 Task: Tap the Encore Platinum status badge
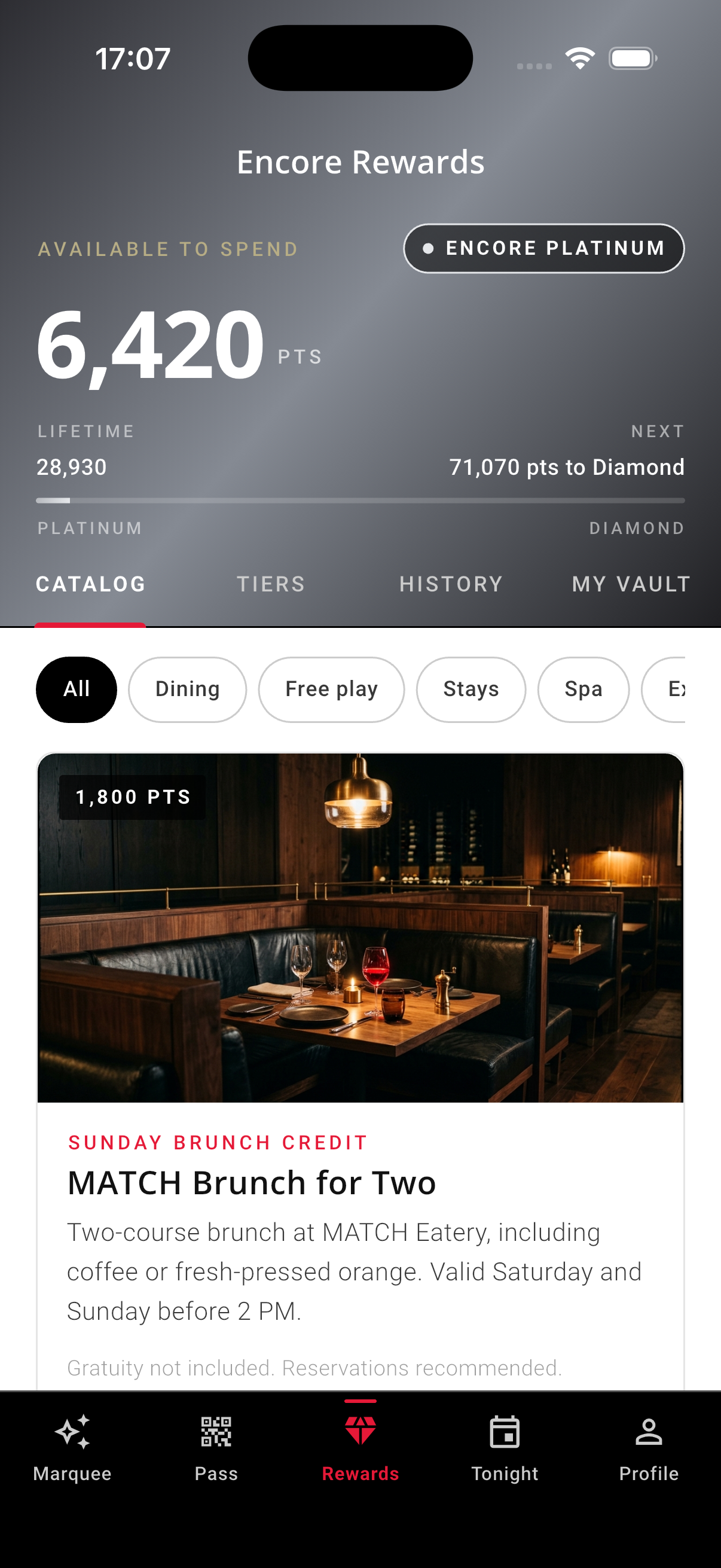tap(545, 248)
